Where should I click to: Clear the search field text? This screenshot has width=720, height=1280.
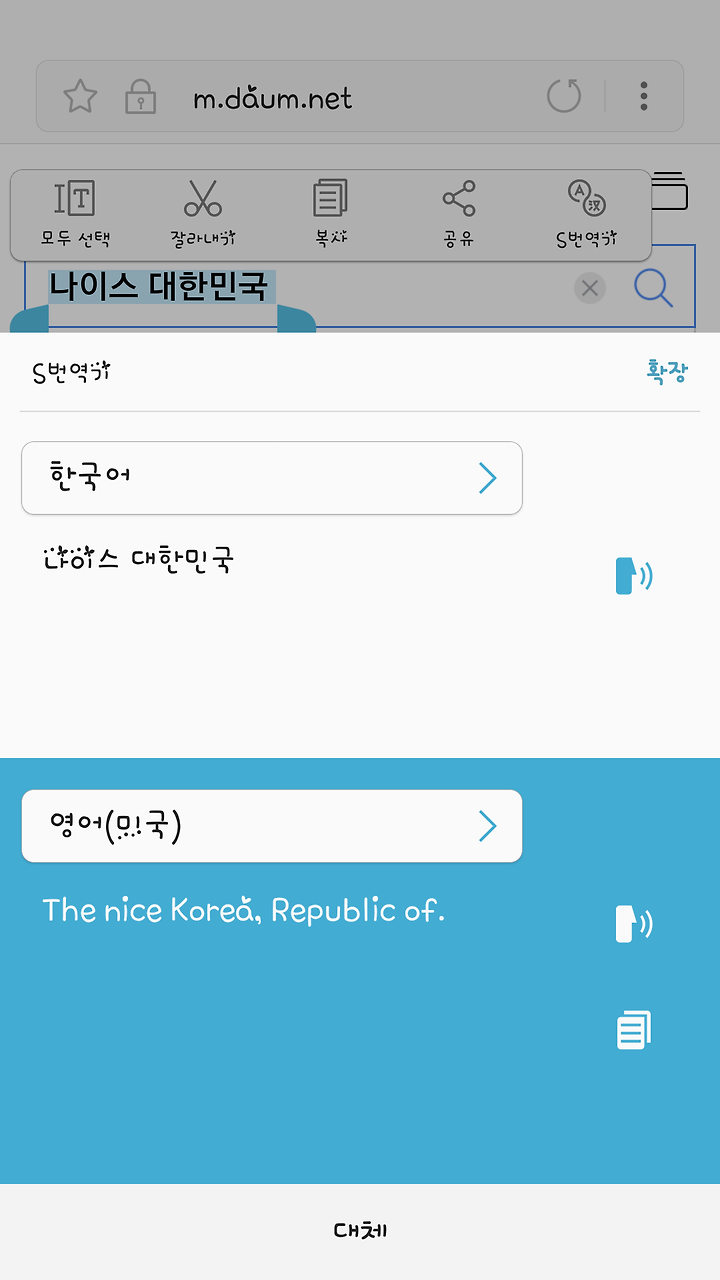pyautogui.click(x=590, y=289)
